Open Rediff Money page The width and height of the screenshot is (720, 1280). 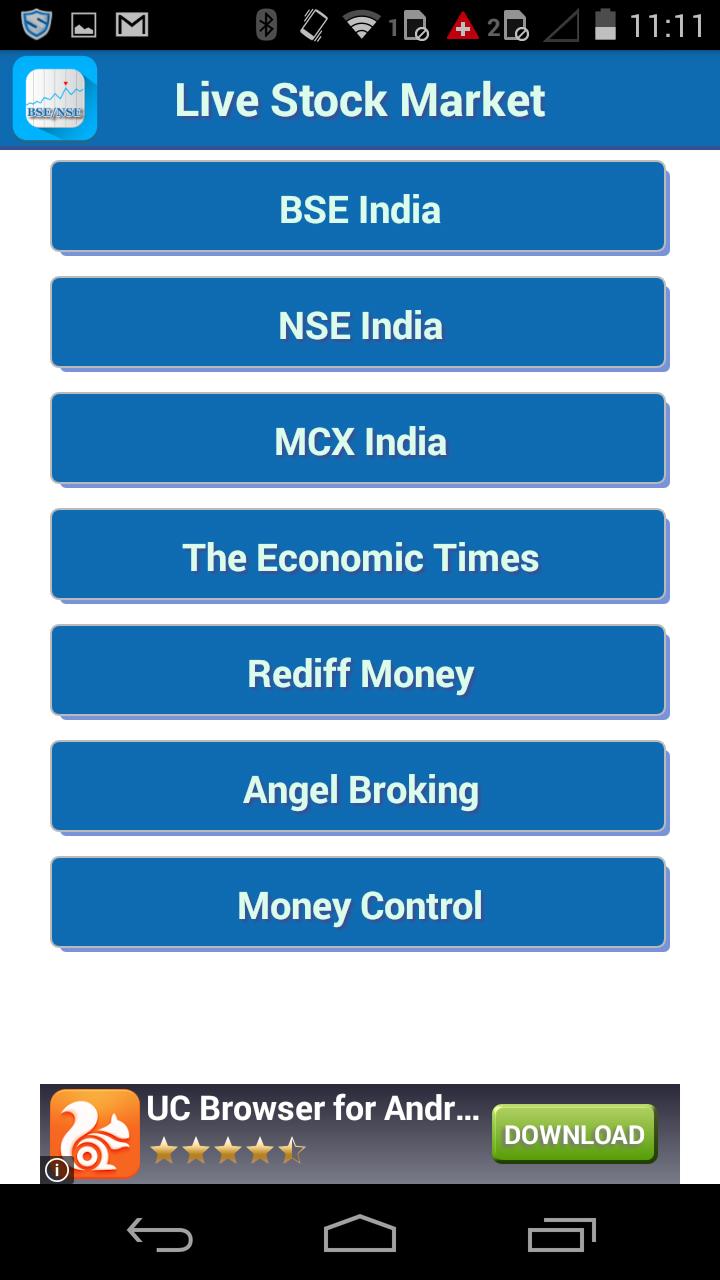pos(360,671)
